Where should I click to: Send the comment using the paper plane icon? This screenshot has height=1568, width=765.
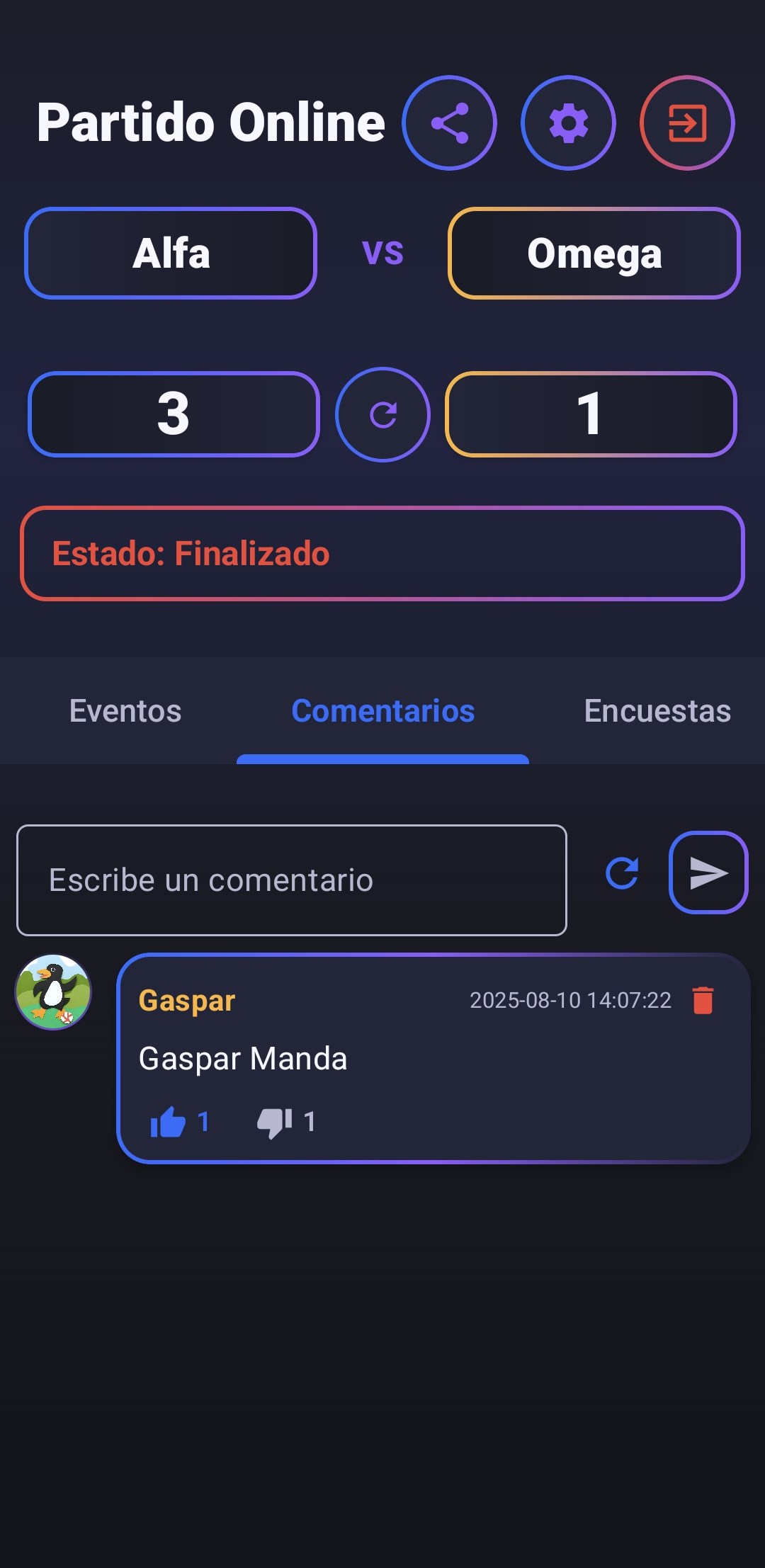click(x=708, y=873)
